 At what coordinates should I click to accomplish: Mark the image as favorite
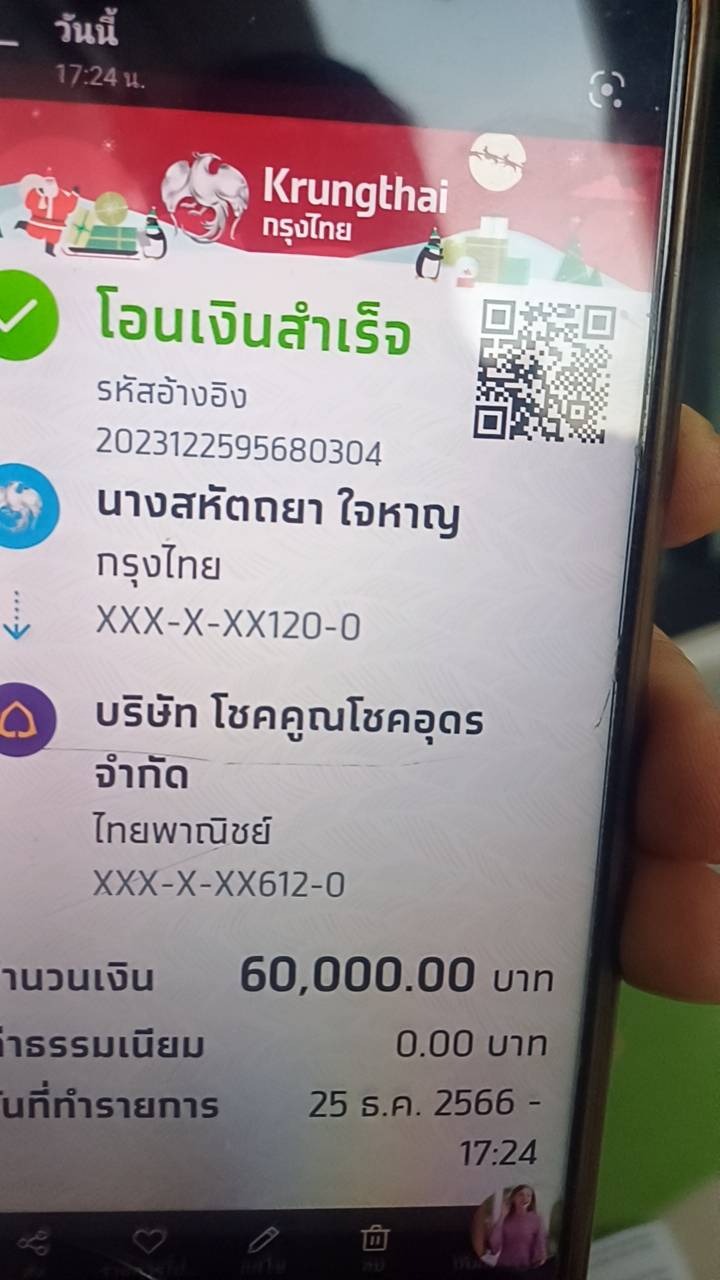pos(149,1241)
